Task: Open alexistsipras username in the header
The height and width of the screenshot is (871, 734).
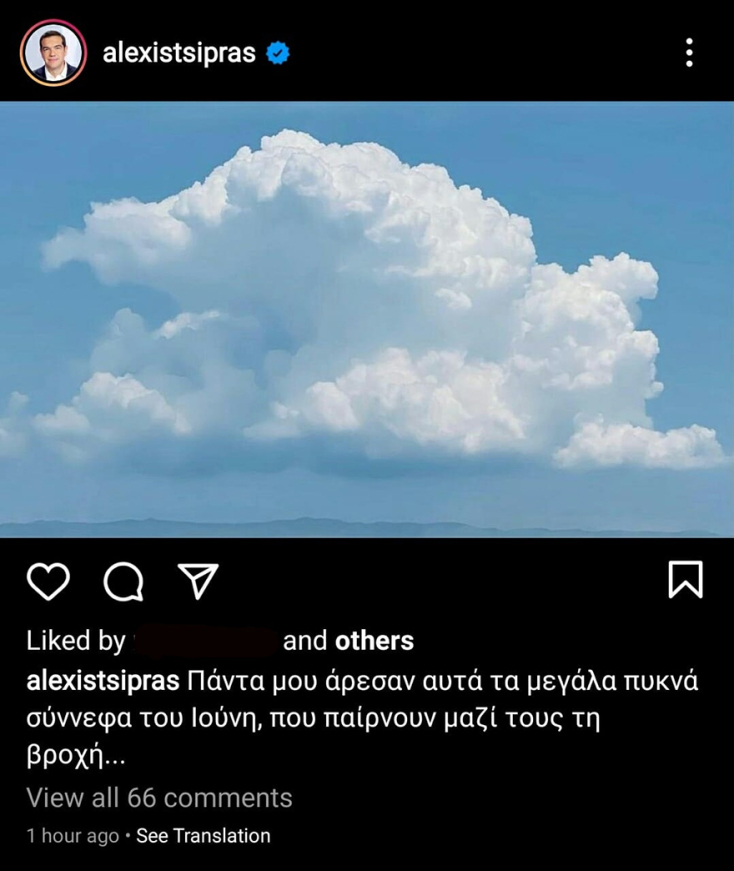Action: coord(180,53)
